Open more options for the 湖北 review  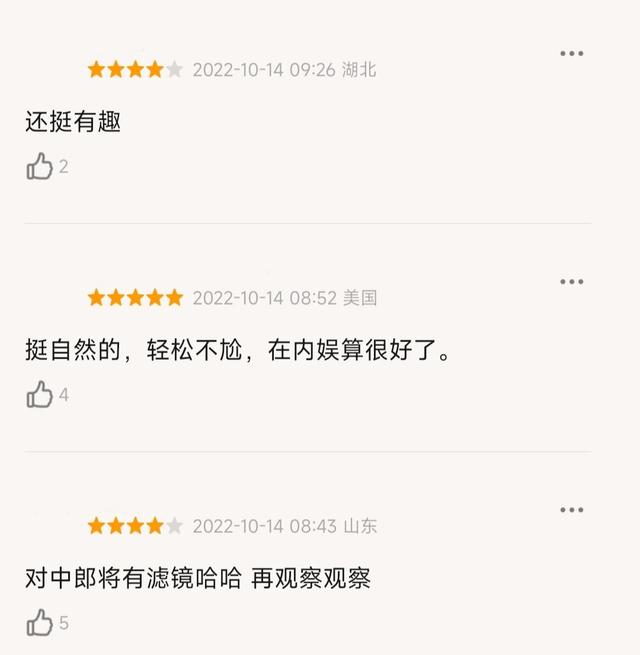[571, 54]
